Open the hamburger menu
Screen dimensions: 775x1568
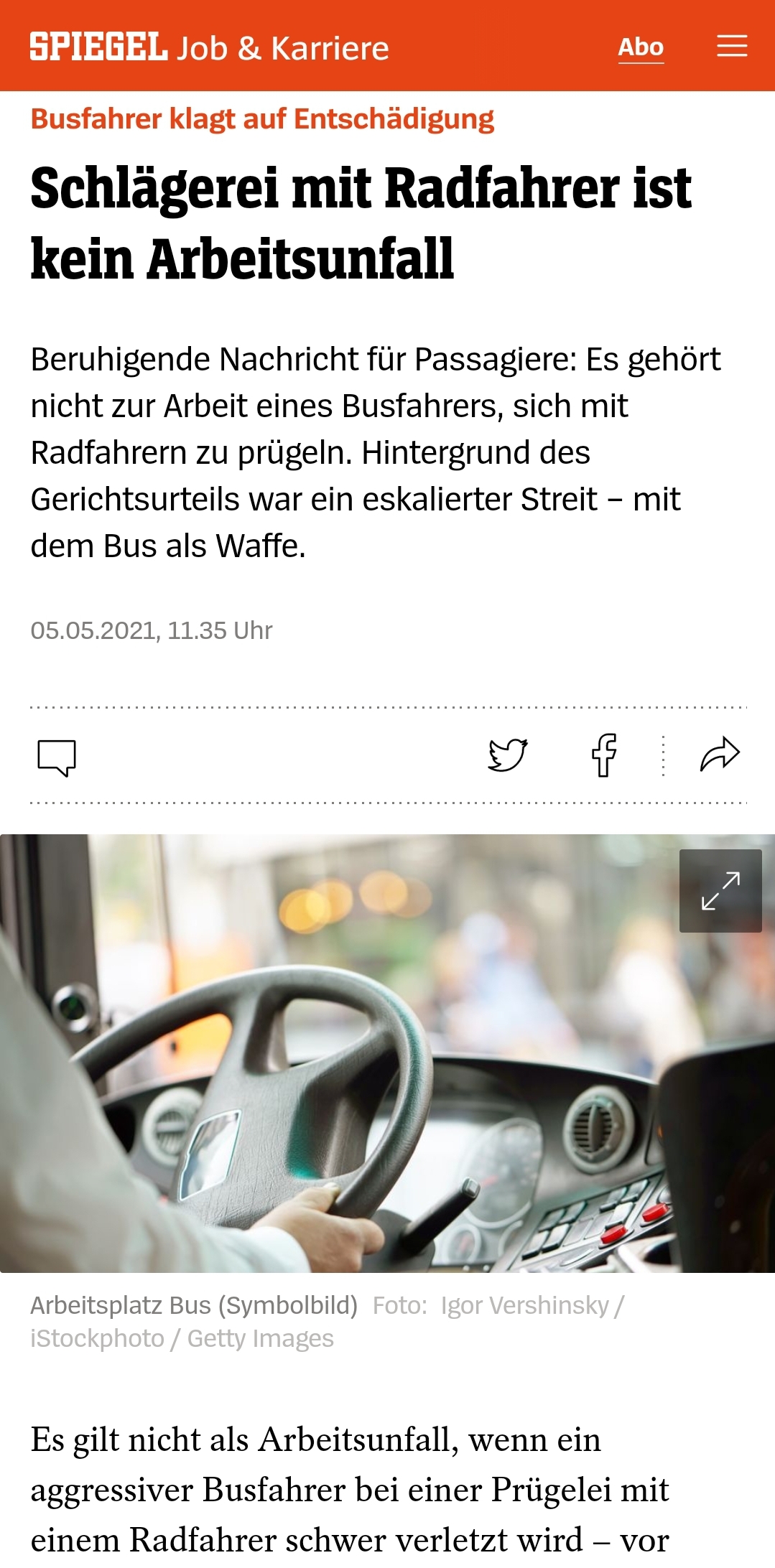(732, 46)
